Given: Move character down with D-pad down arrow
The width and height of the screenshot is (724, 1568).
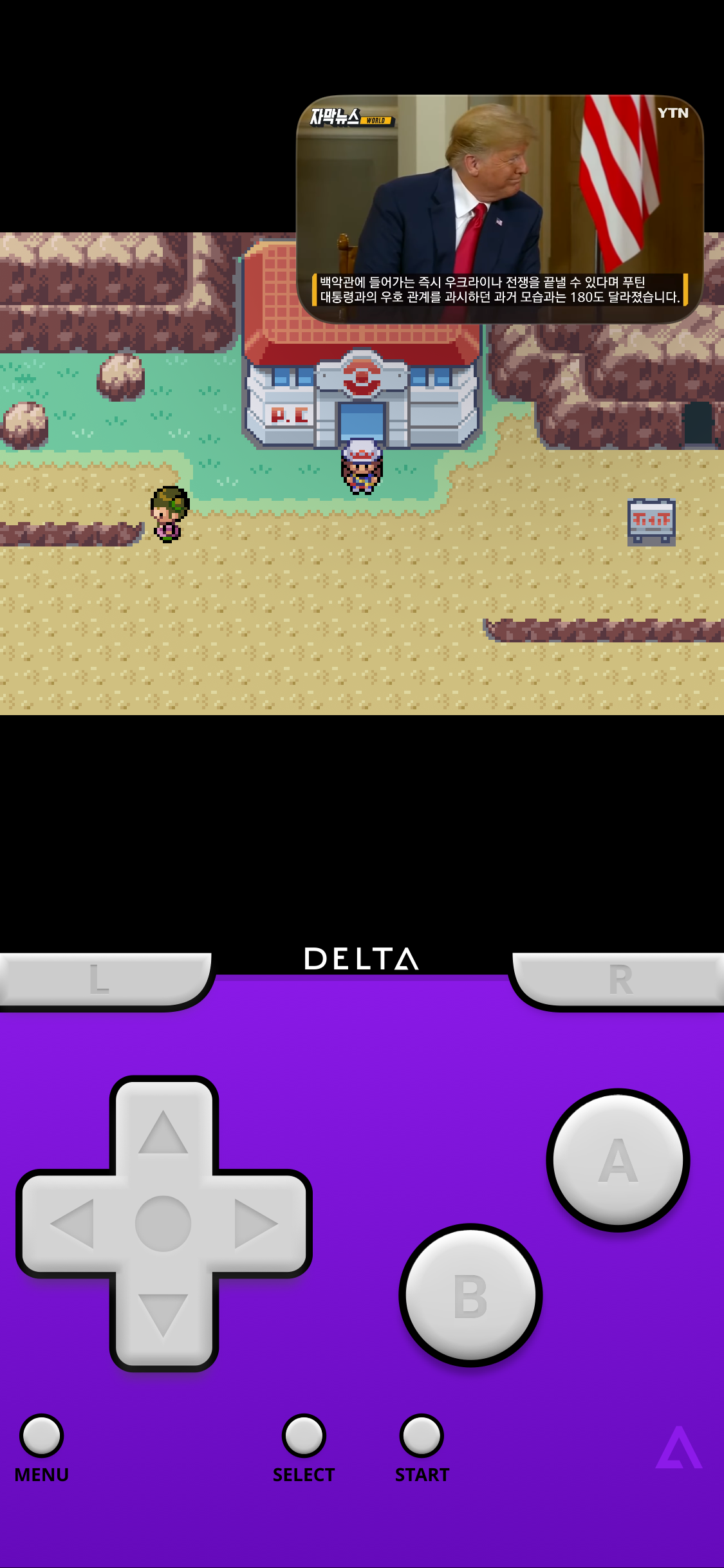Looking at the screenshot, I should (x=163, y=1314).
